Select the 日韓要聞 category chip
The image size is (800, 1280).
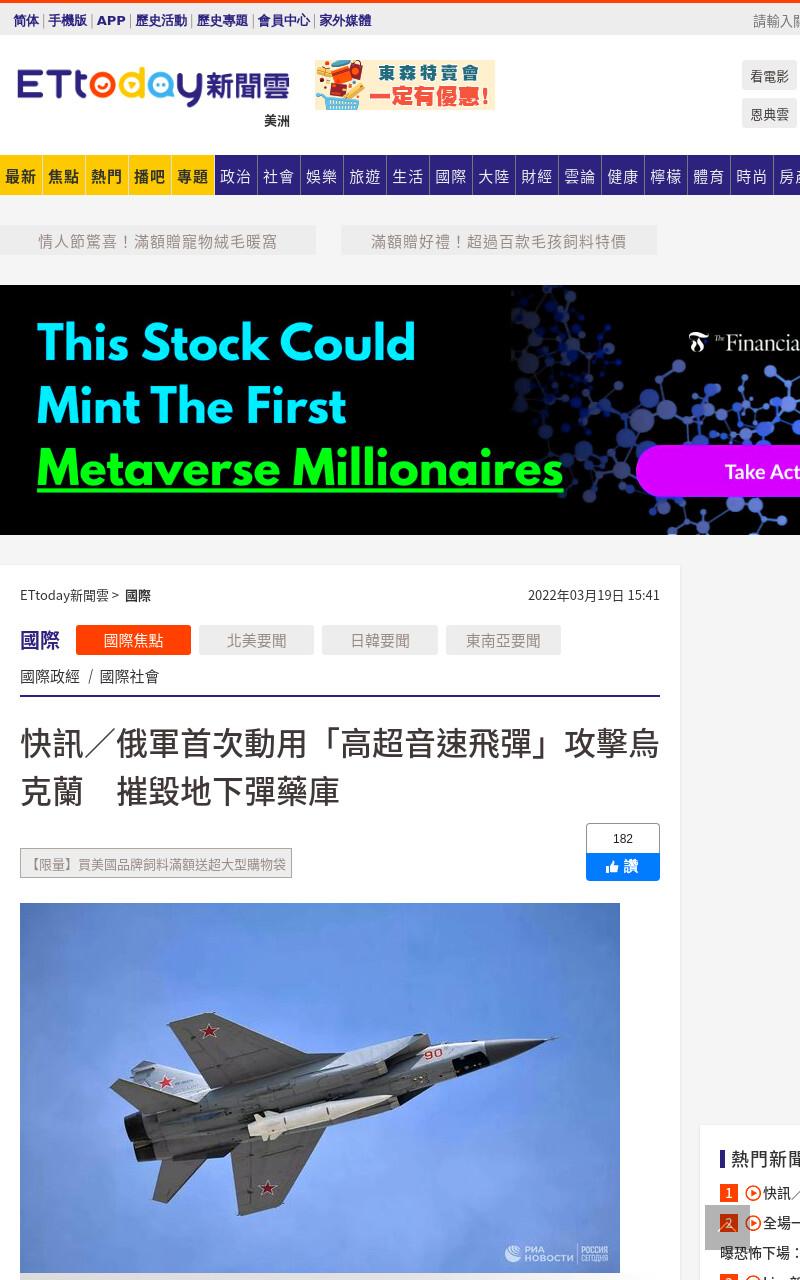(380, 640)
